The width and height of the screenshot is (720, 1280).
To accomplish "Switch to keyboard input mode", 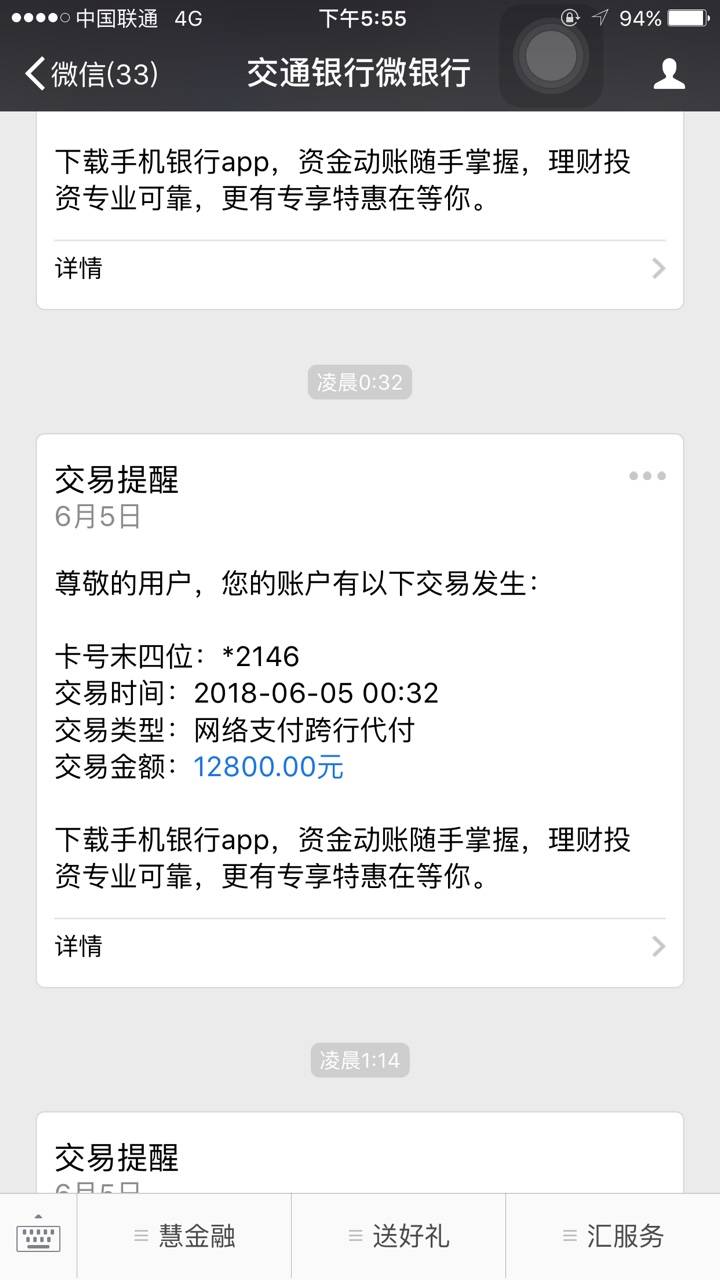I will (38, 1237).
